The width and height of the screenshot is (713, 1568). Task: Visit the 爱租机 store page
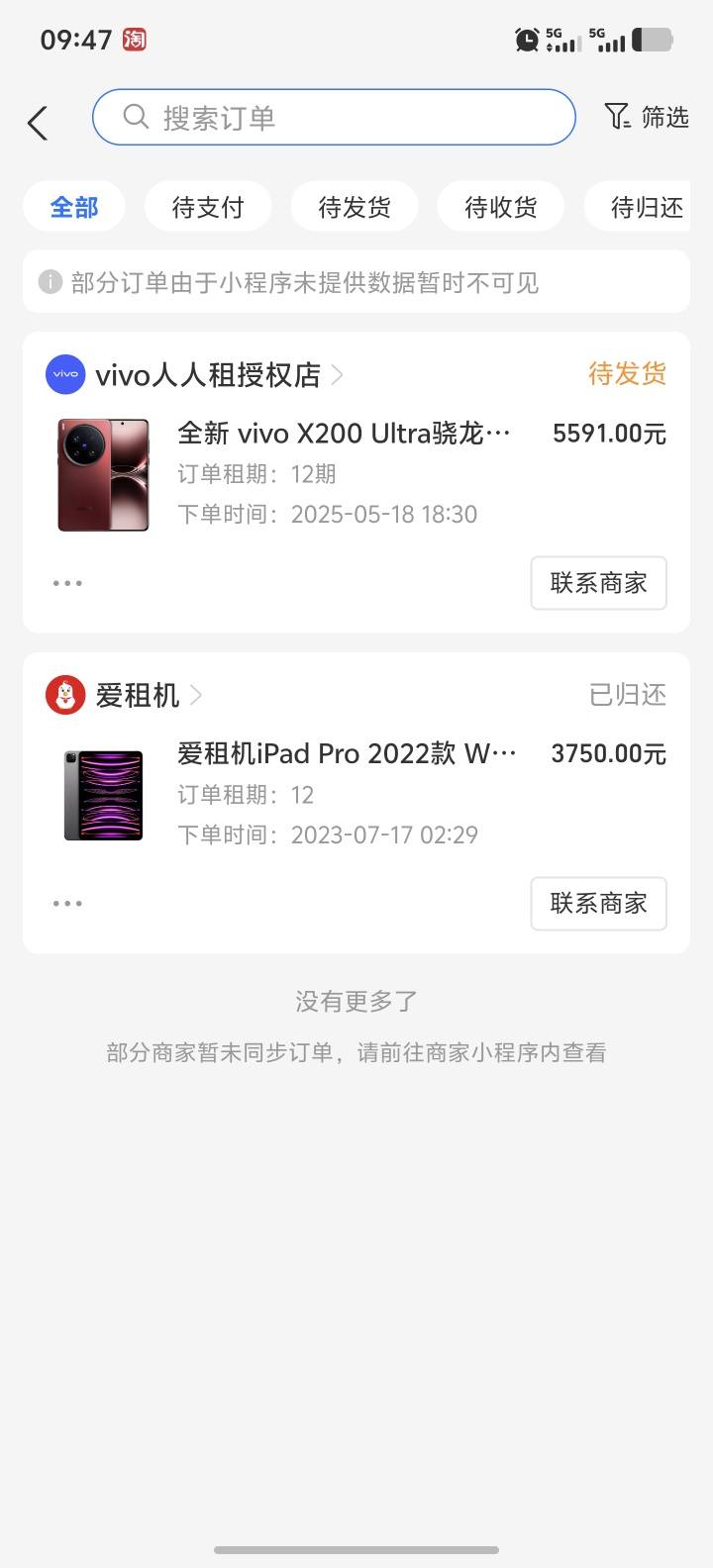click(124, 695)
